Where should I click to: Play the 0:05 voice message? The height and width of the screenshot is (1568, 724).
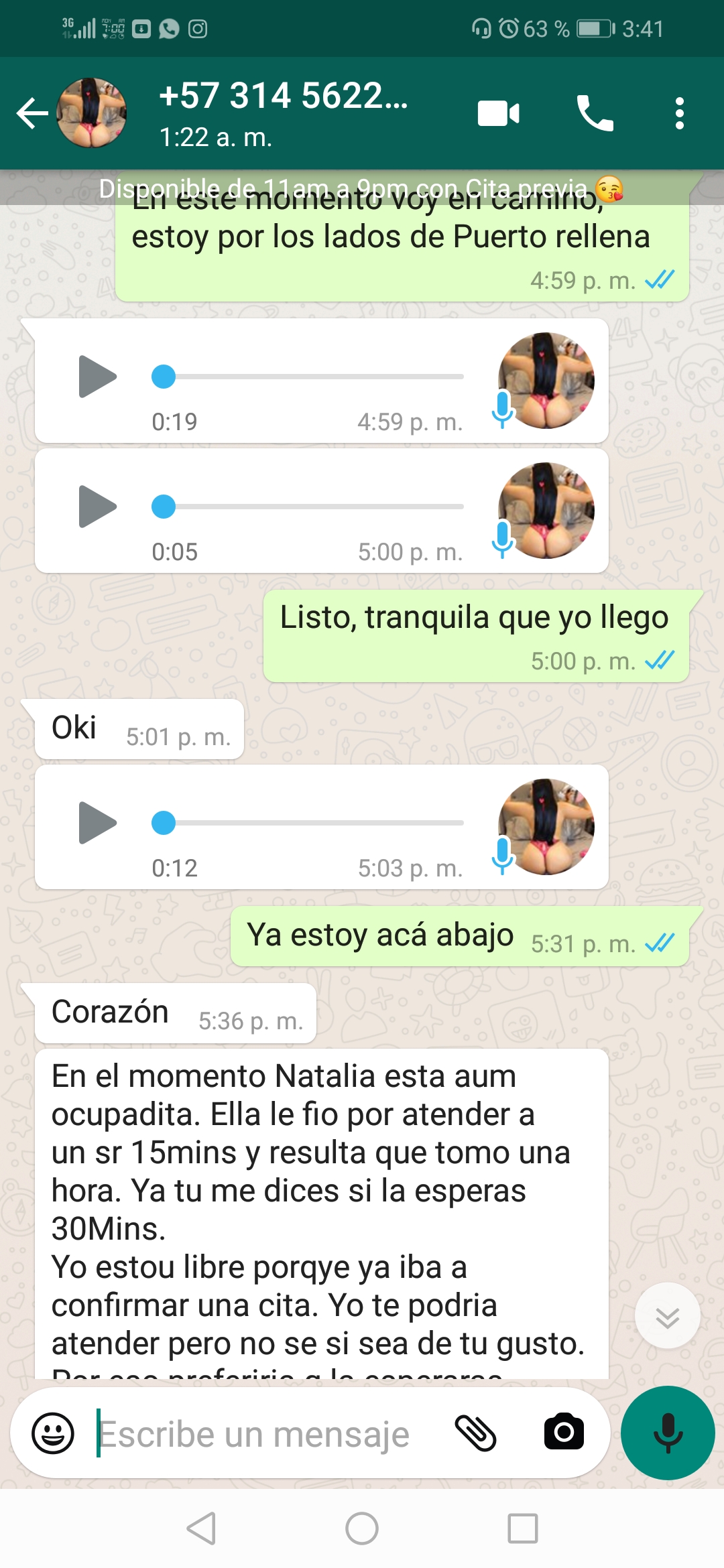pos(97,507)
